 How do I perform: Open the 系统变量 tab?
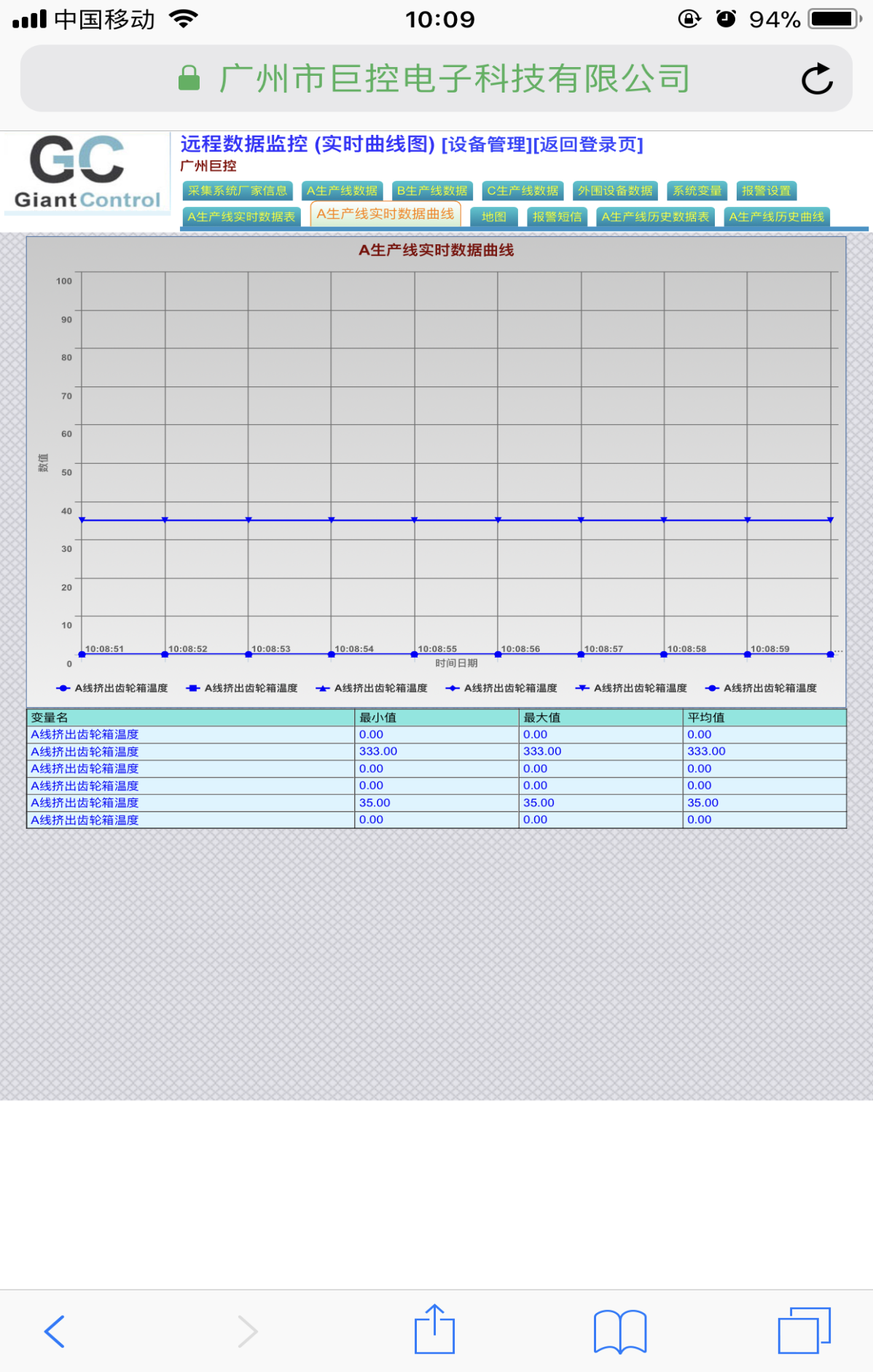[697, 191]
